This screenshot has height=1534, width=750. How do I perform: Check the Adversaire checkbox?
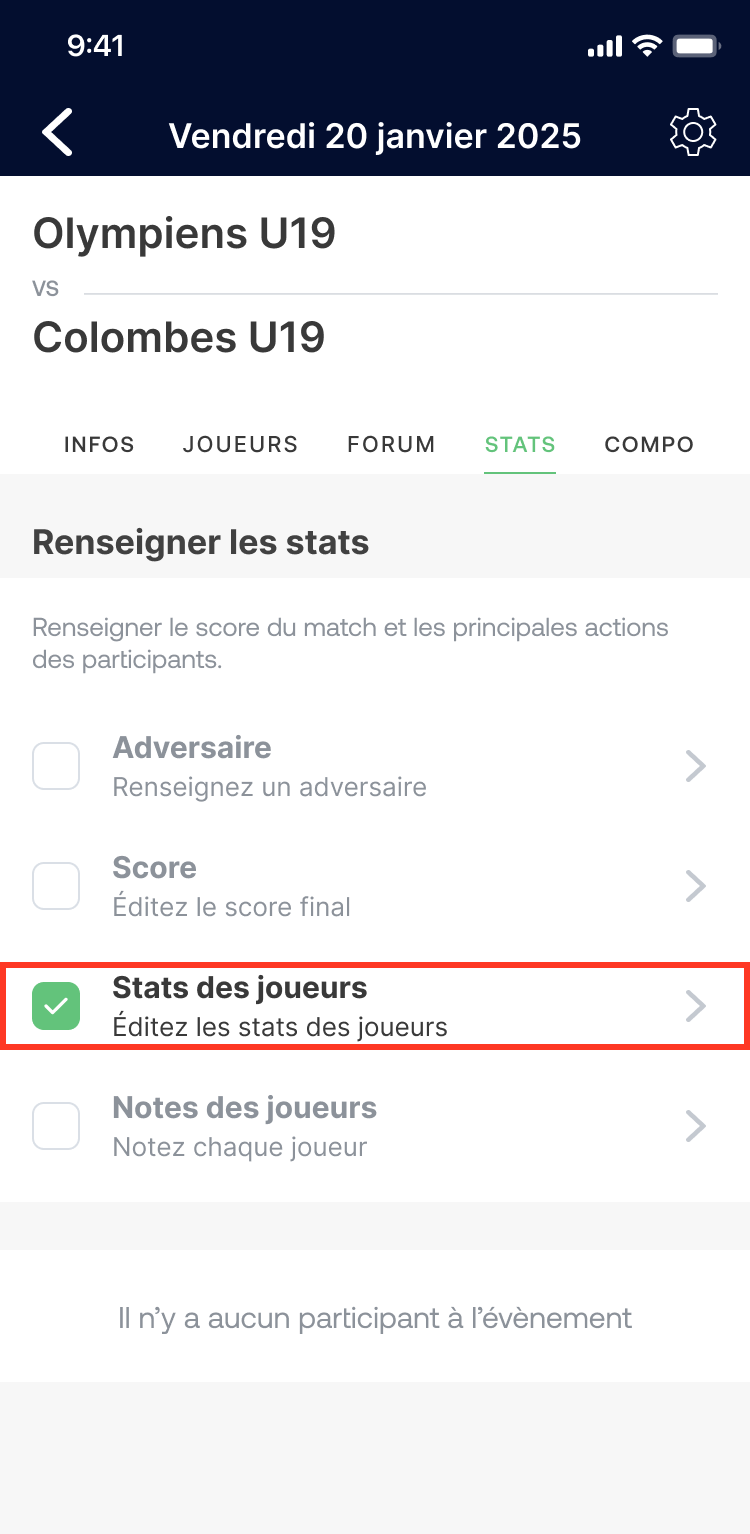tap(56, 765)
